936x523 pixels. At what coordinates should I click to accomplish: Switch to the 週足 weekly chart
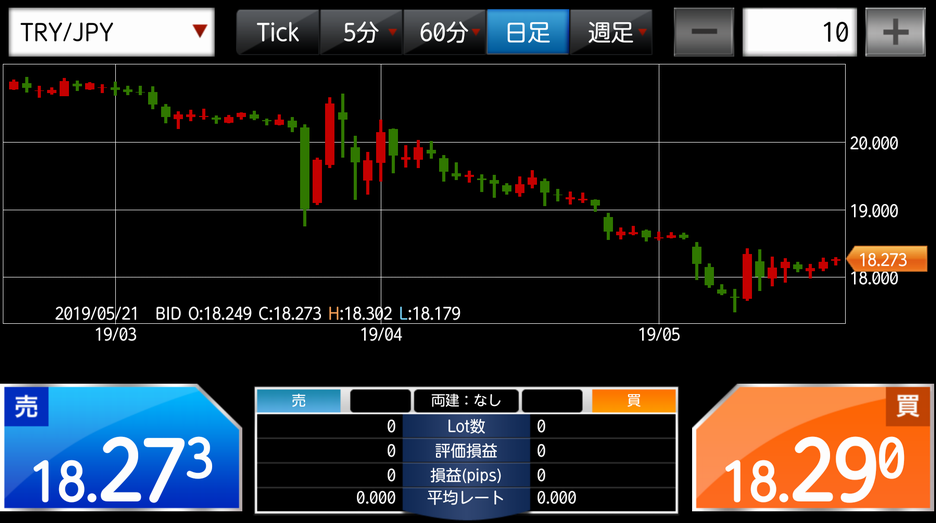tap(611, 32)
